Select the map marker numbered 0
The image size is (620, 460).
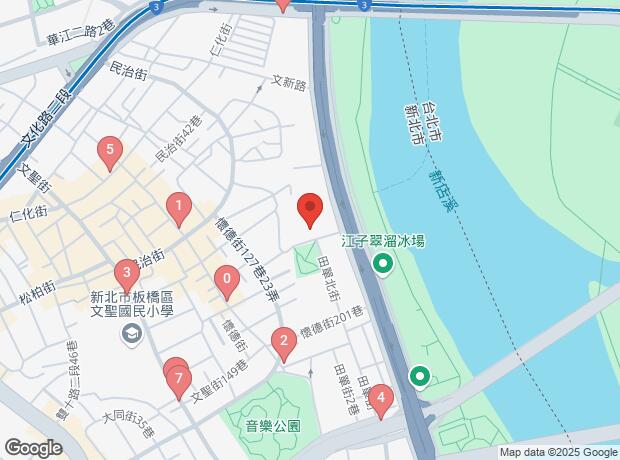[x=227, y=281]
